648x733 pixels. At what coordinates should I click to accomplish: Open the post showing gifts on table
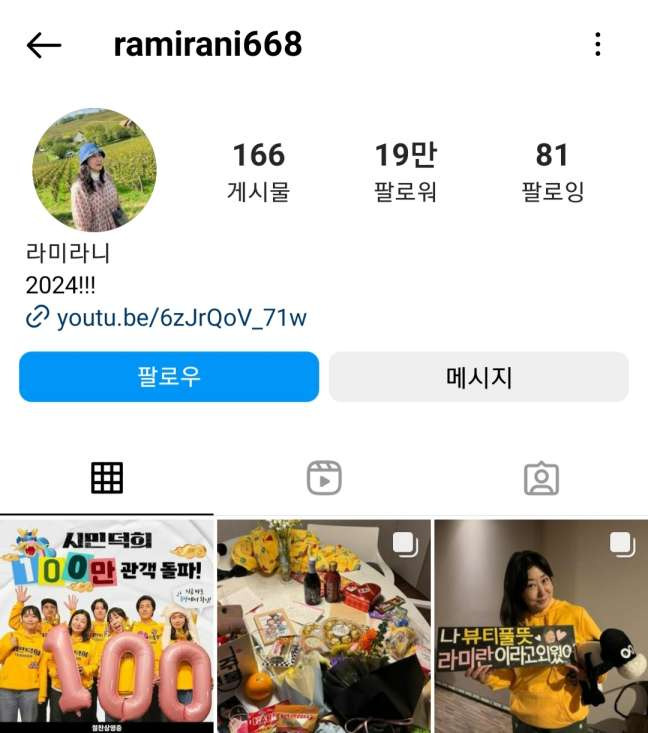click(x=324, y=626)
